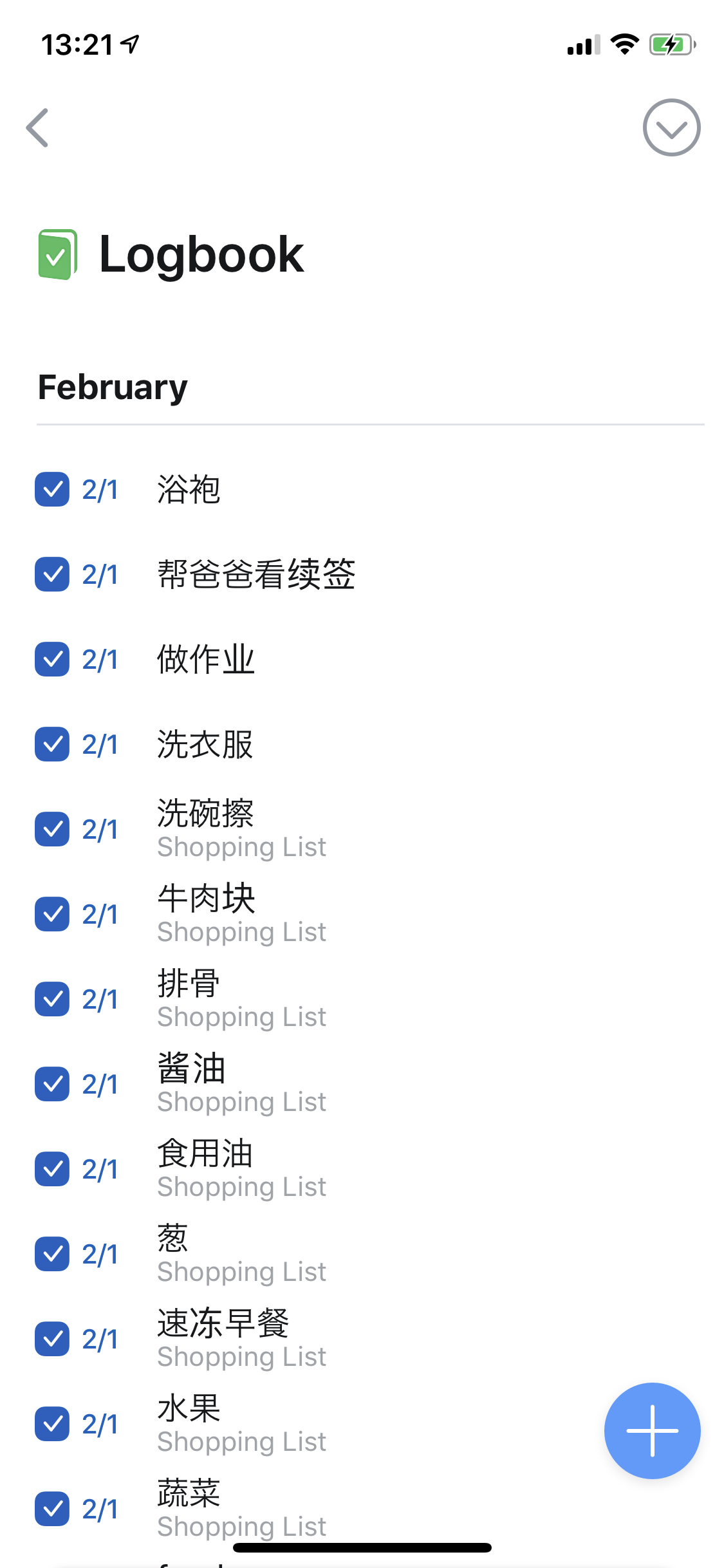724x1568 pixels.
Task: Uncheck the 浴袍 checkbox
Action: pos(52,489)
